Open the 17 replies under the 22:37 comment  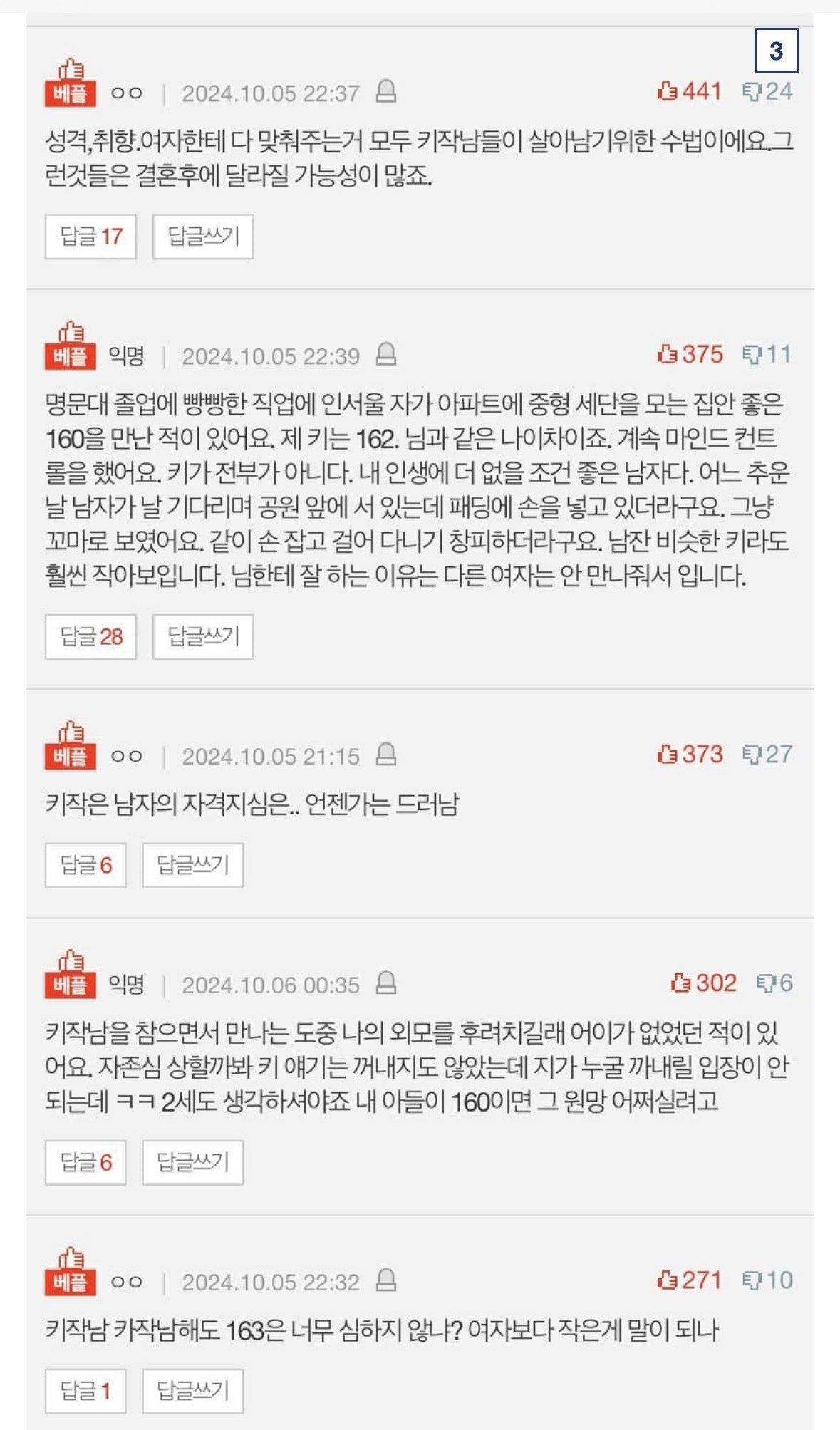tap(90, 236)
